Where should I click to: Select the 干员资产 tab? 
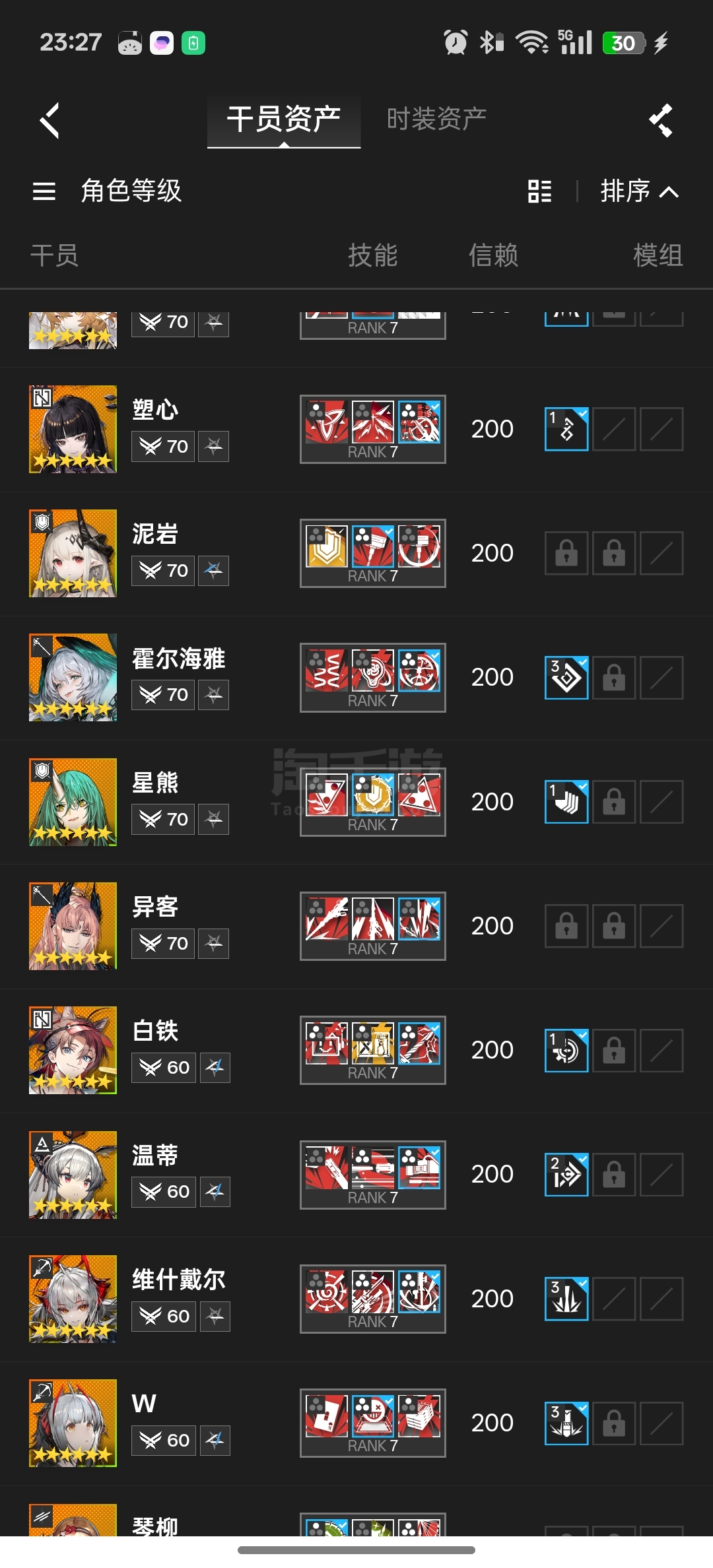[x=284, y=119]
